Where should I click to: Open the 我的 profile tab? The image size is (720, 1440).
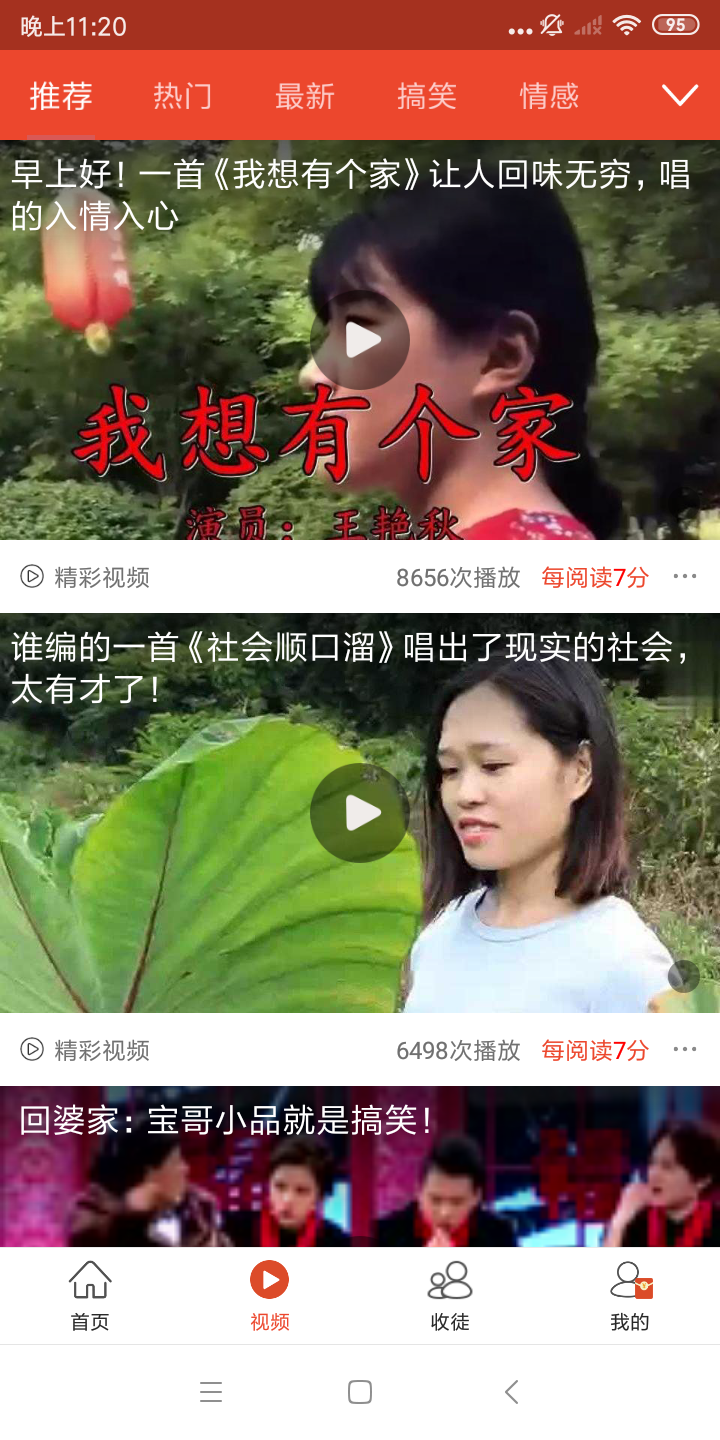click(x=630, y=1296)
